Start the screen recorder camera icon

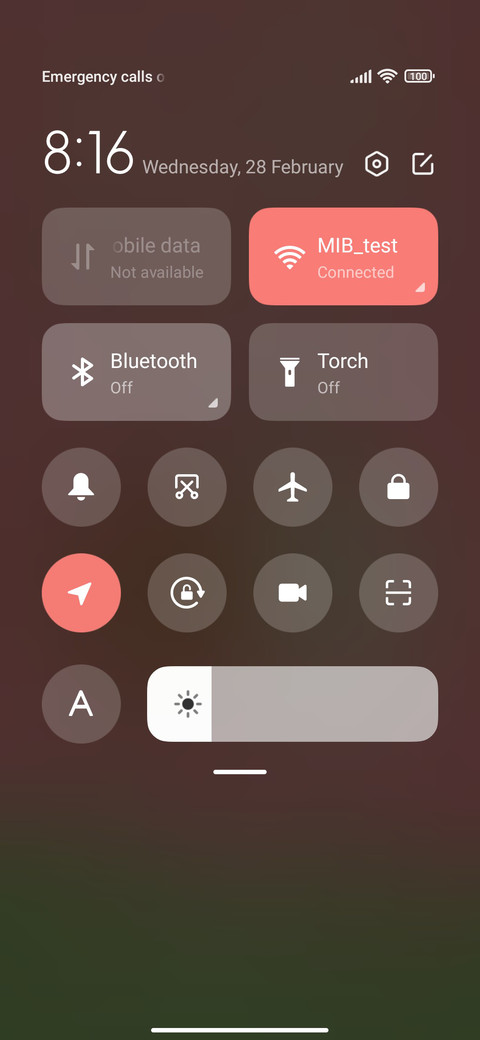[293, 593]
